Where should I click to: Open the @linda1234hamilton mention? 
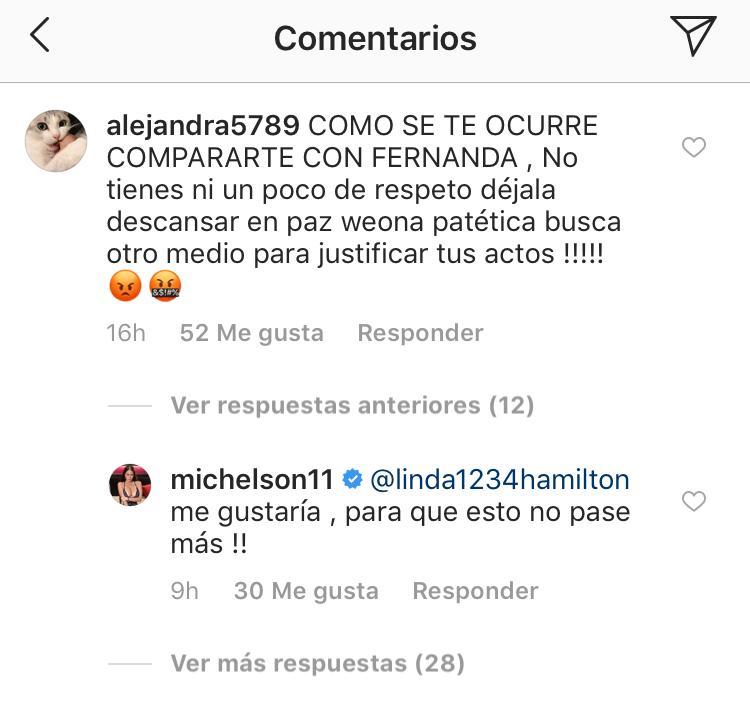coord(500,480)
